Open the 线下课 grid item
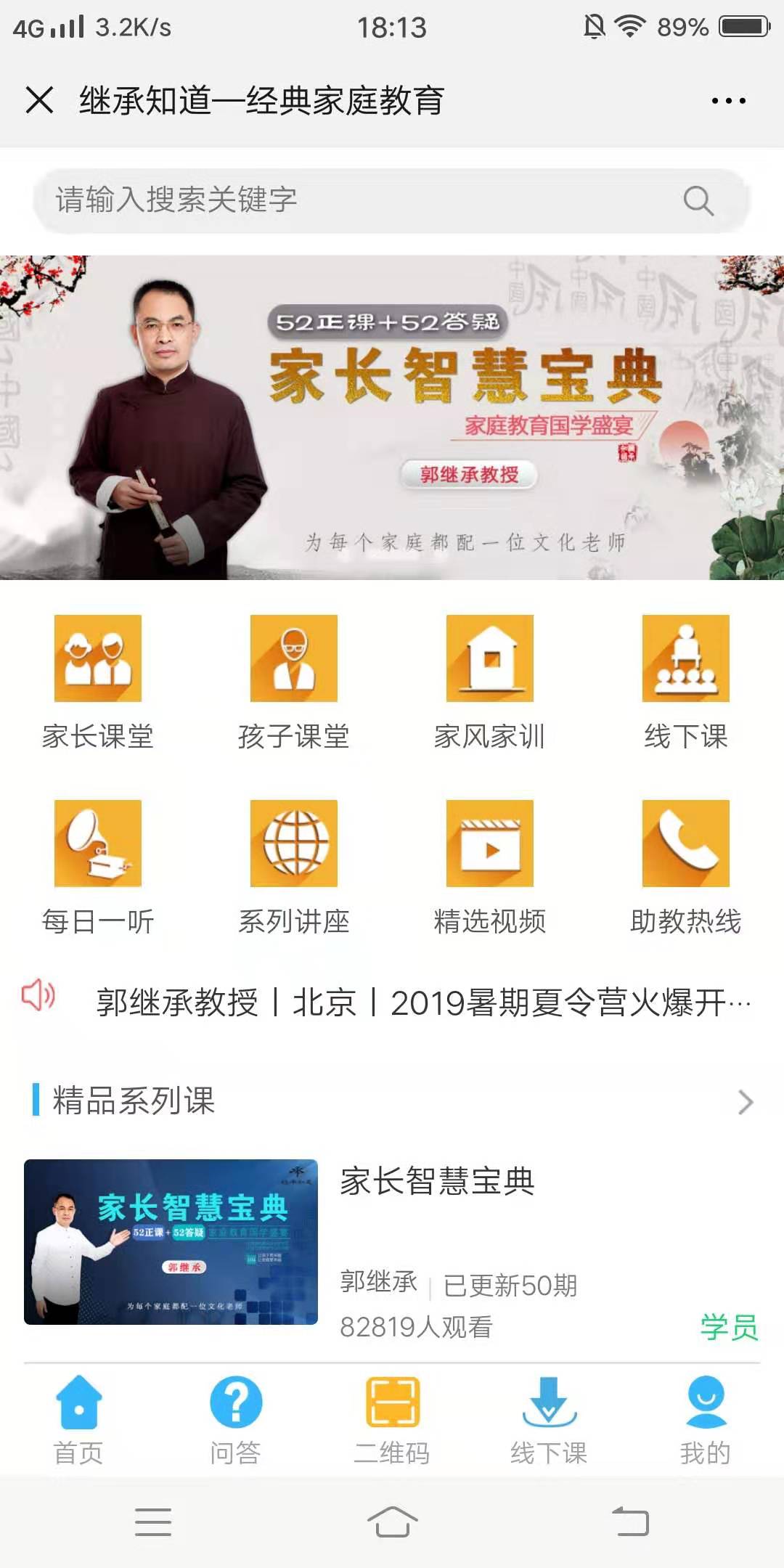The width and height of the screenshot is (784, 1568). coord(686,681)
